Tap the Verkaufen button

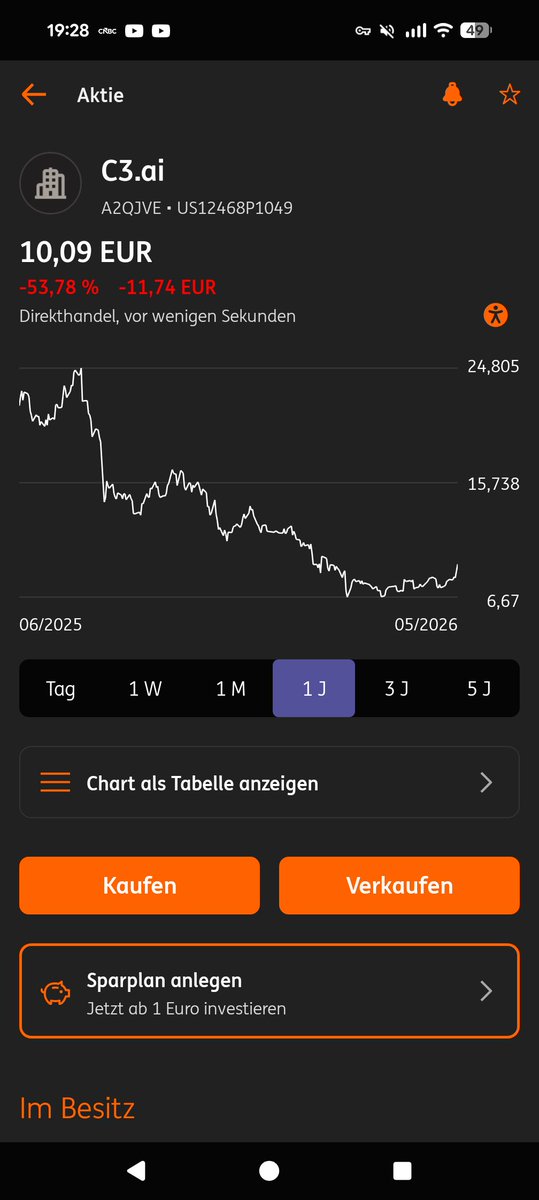click(x=399, y=885)
